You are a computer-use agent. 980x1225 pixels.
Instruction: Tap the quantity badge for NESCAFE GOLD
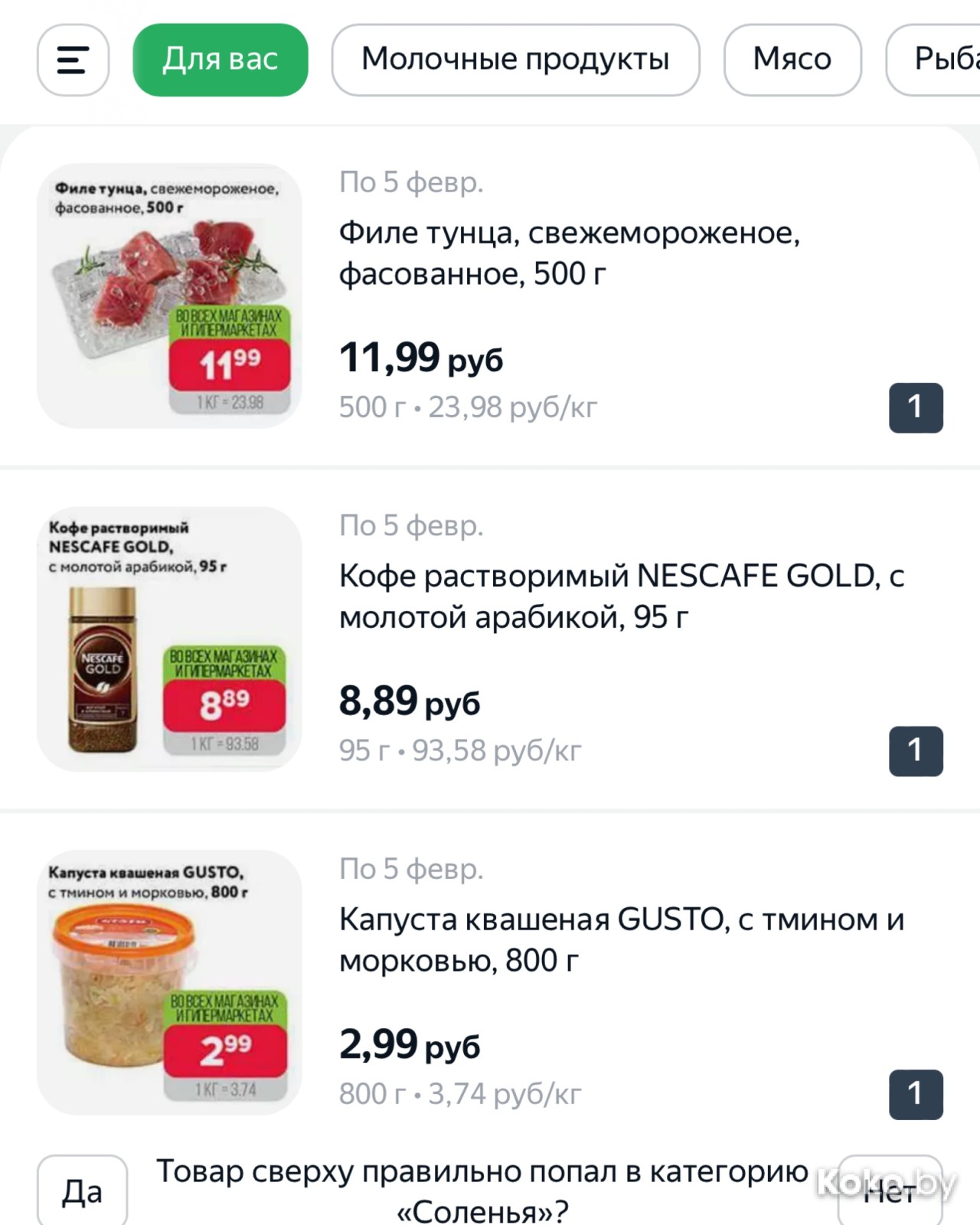(916, 750)
